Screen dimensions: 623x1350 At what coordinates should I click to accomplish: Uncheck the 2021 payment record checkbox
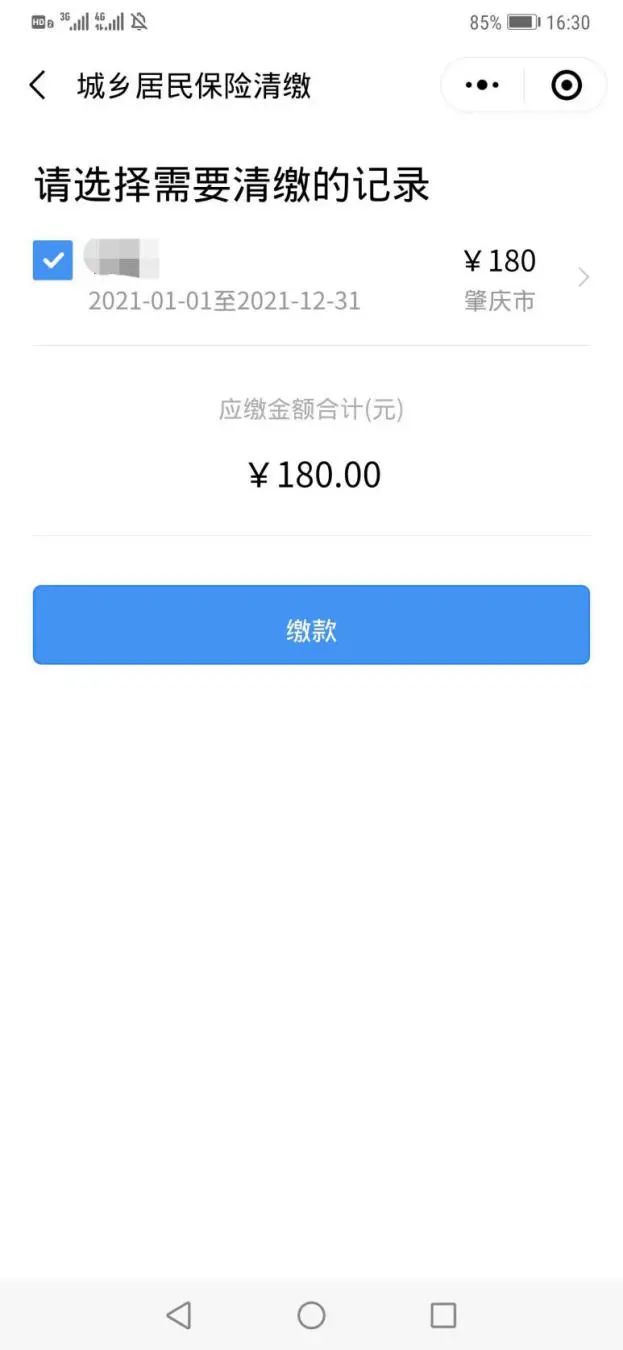pyautogui.click(x=53, y=260)
